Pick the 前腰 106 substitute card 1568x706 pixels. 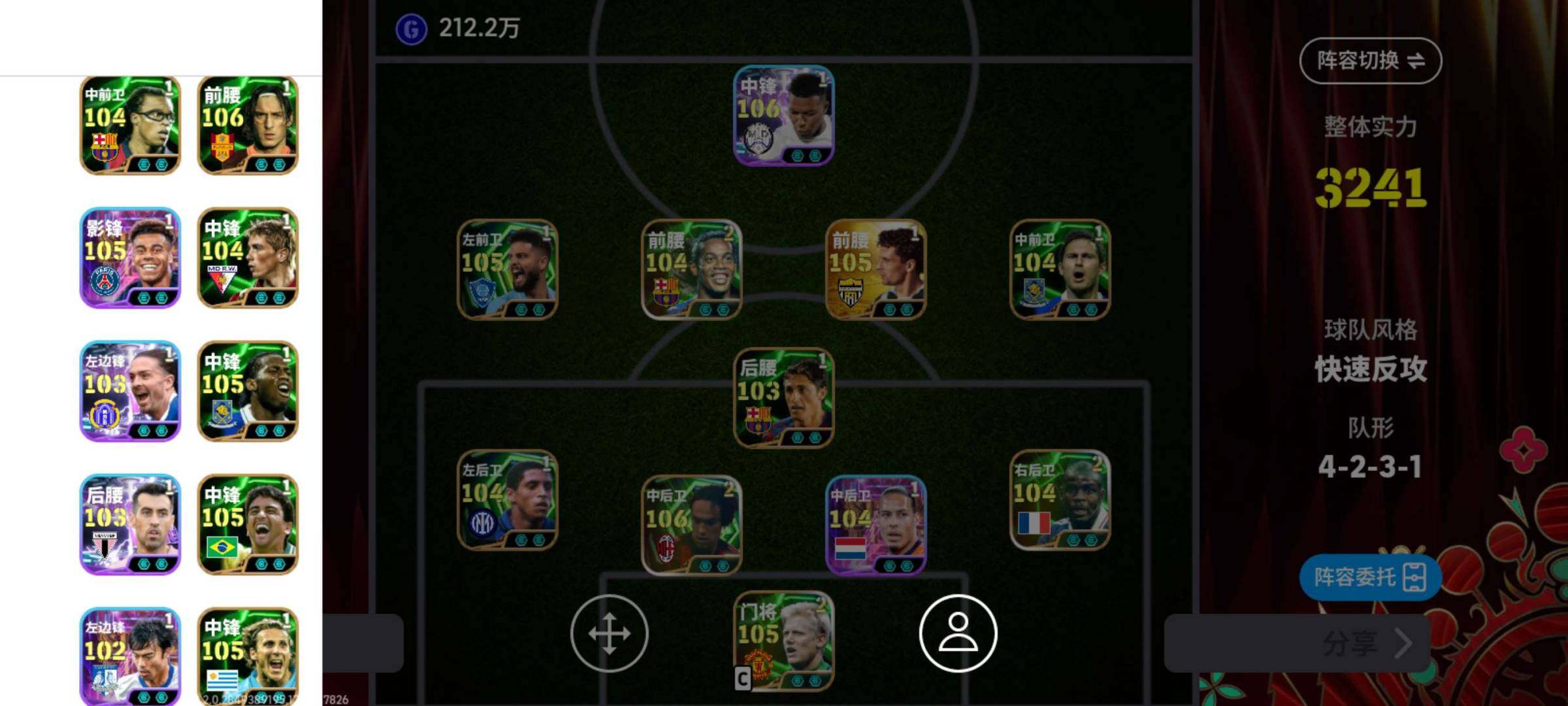pos(248,126)
